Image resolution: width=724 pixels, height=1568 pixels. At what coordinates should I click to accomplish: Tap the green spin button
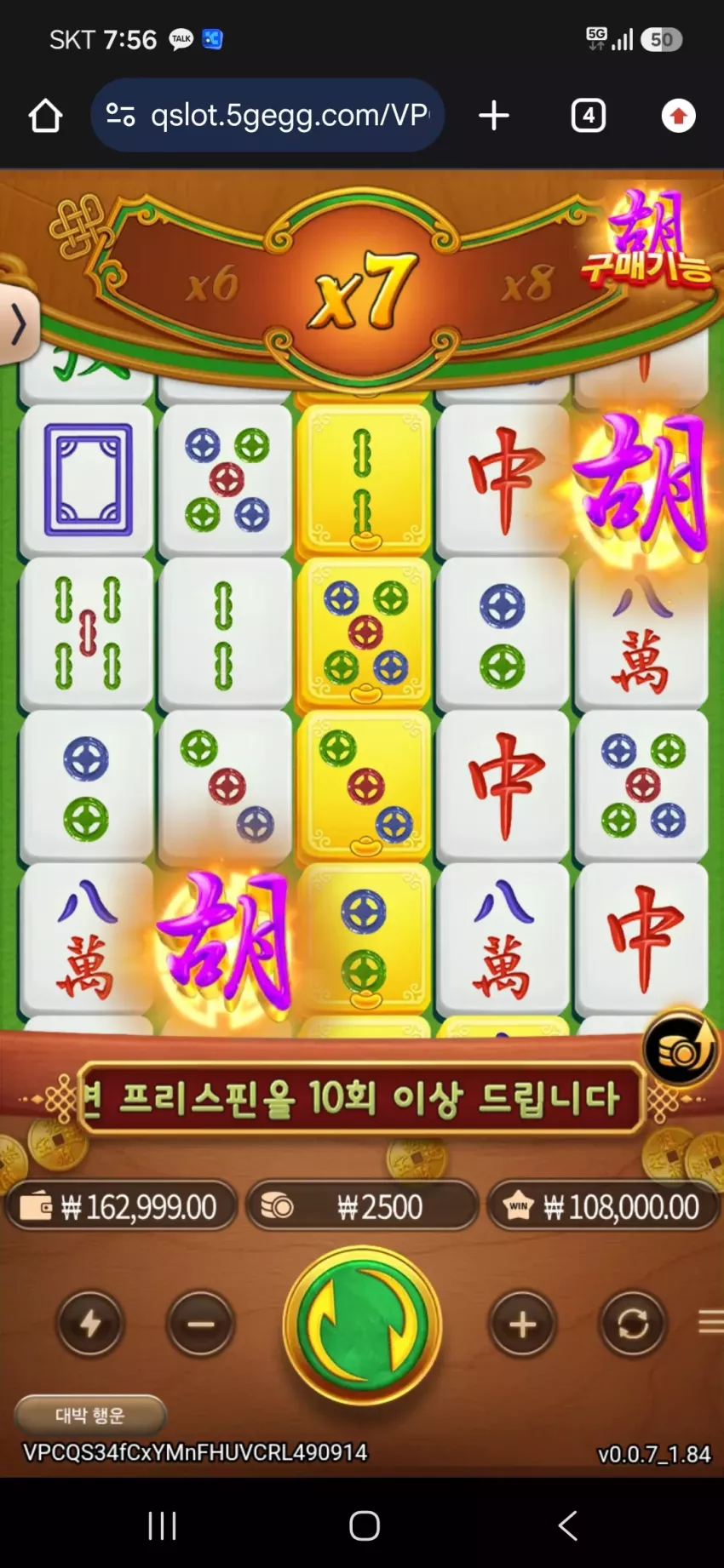click(x=362, y=1325)
